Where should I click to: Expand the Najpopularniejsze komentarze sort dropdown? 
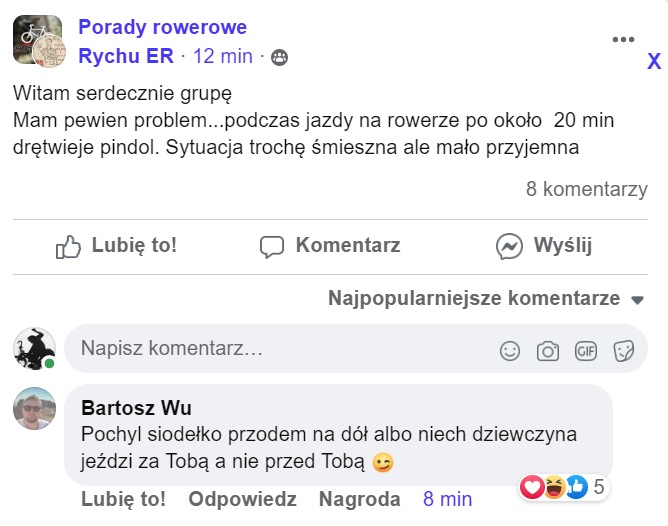487,298
